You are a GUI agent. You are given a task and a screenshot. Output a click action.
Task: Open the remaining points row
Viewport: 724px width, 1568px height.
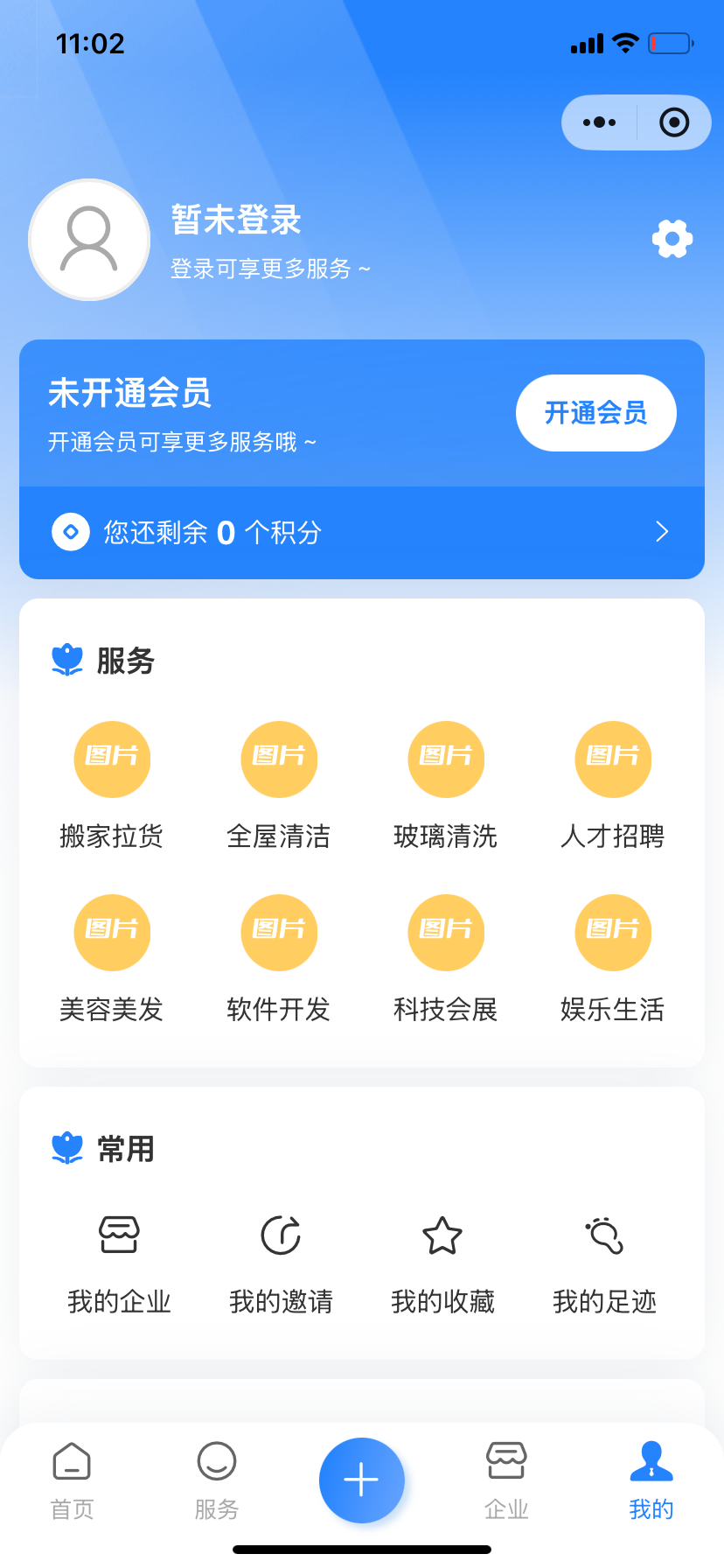[362, 532]
